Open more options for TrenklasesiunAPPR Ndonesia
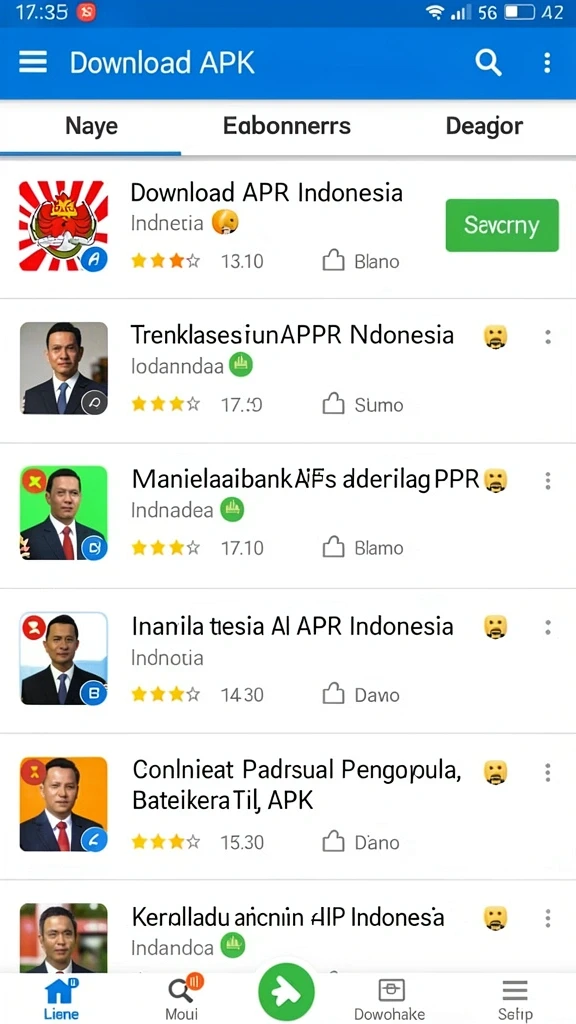This screenshot has height=1024, width=576. pos(547,337)
